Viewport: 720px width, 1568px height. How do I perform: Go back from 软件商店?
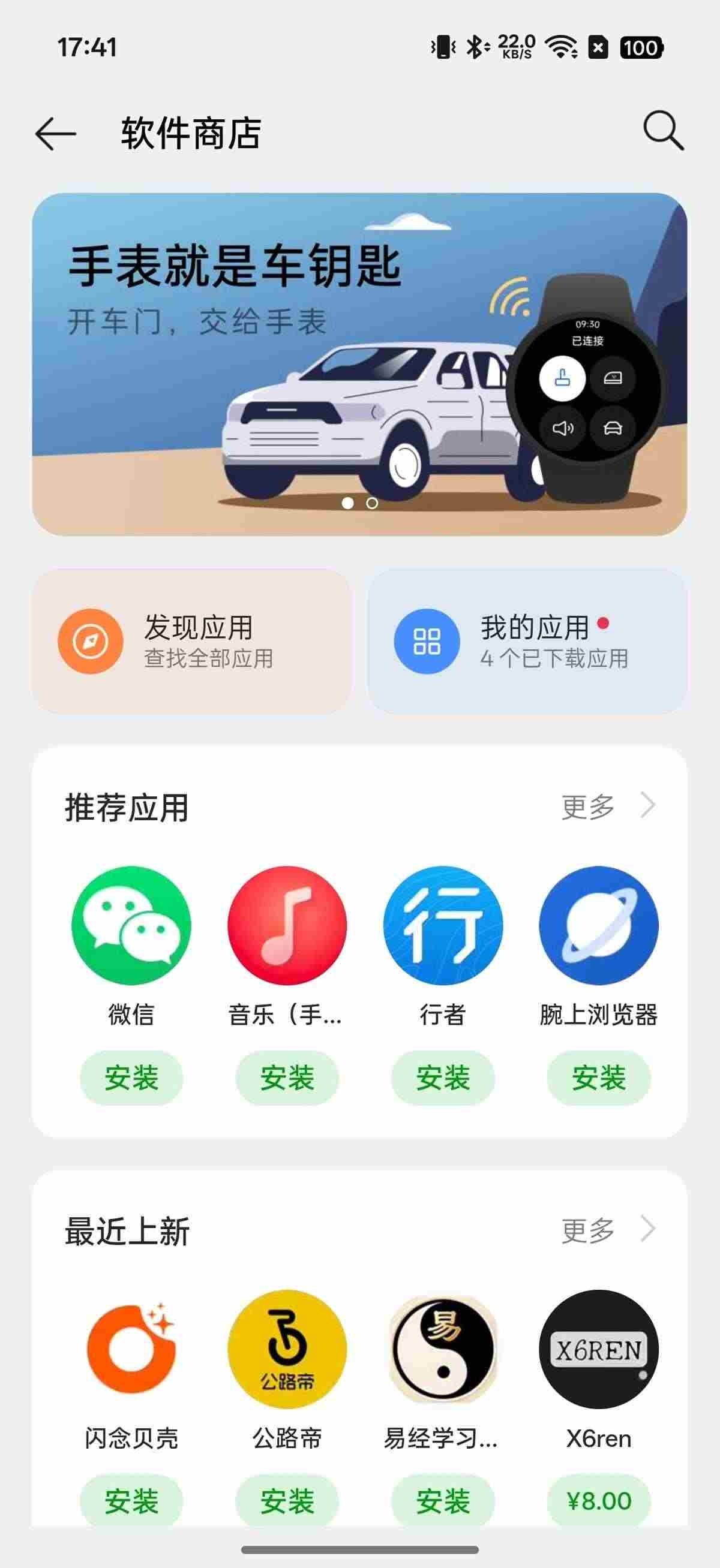tap(55, 133)
